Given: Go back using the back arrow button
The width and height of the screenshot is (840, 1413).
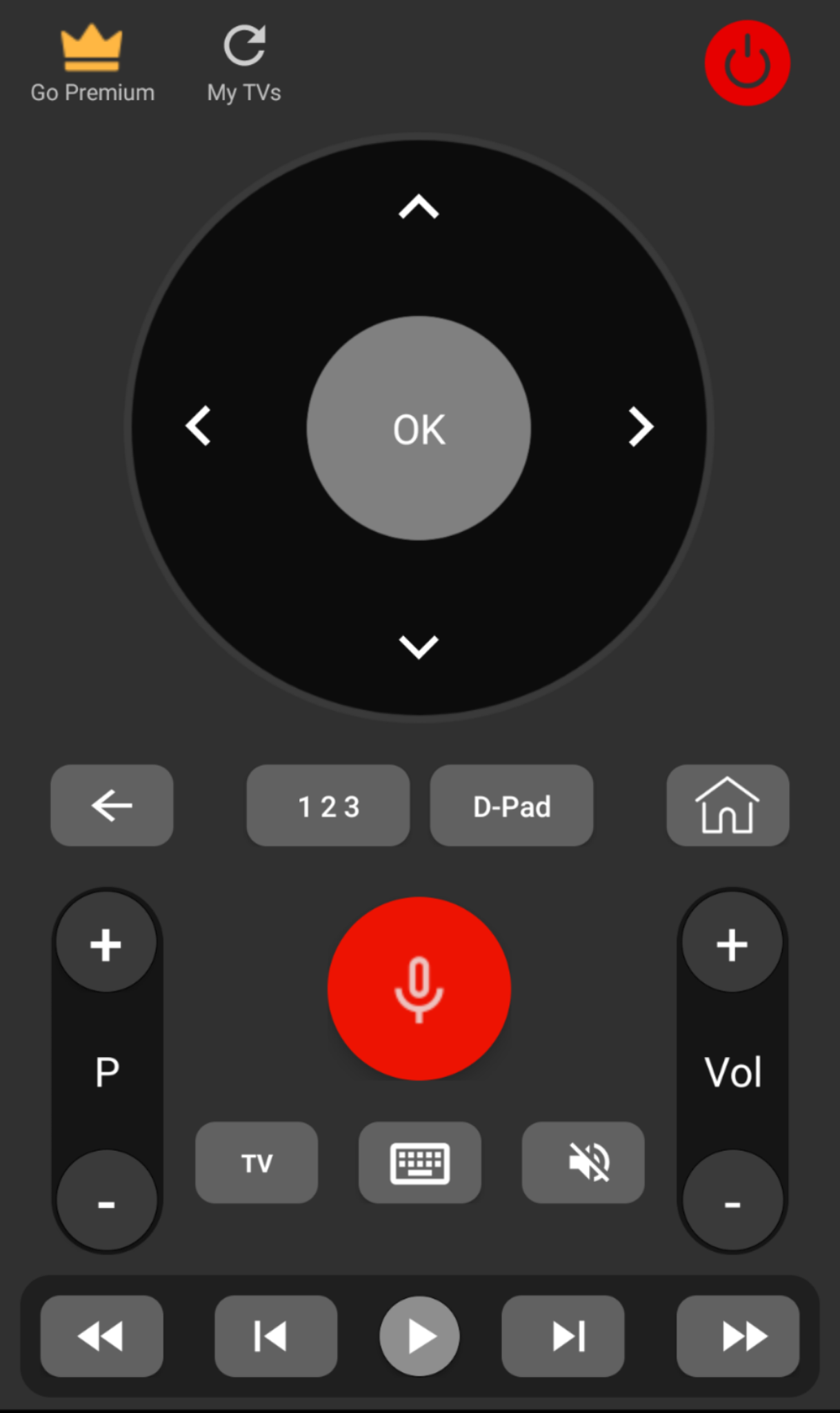Looking at the screenshot, I should click(112, 805).
